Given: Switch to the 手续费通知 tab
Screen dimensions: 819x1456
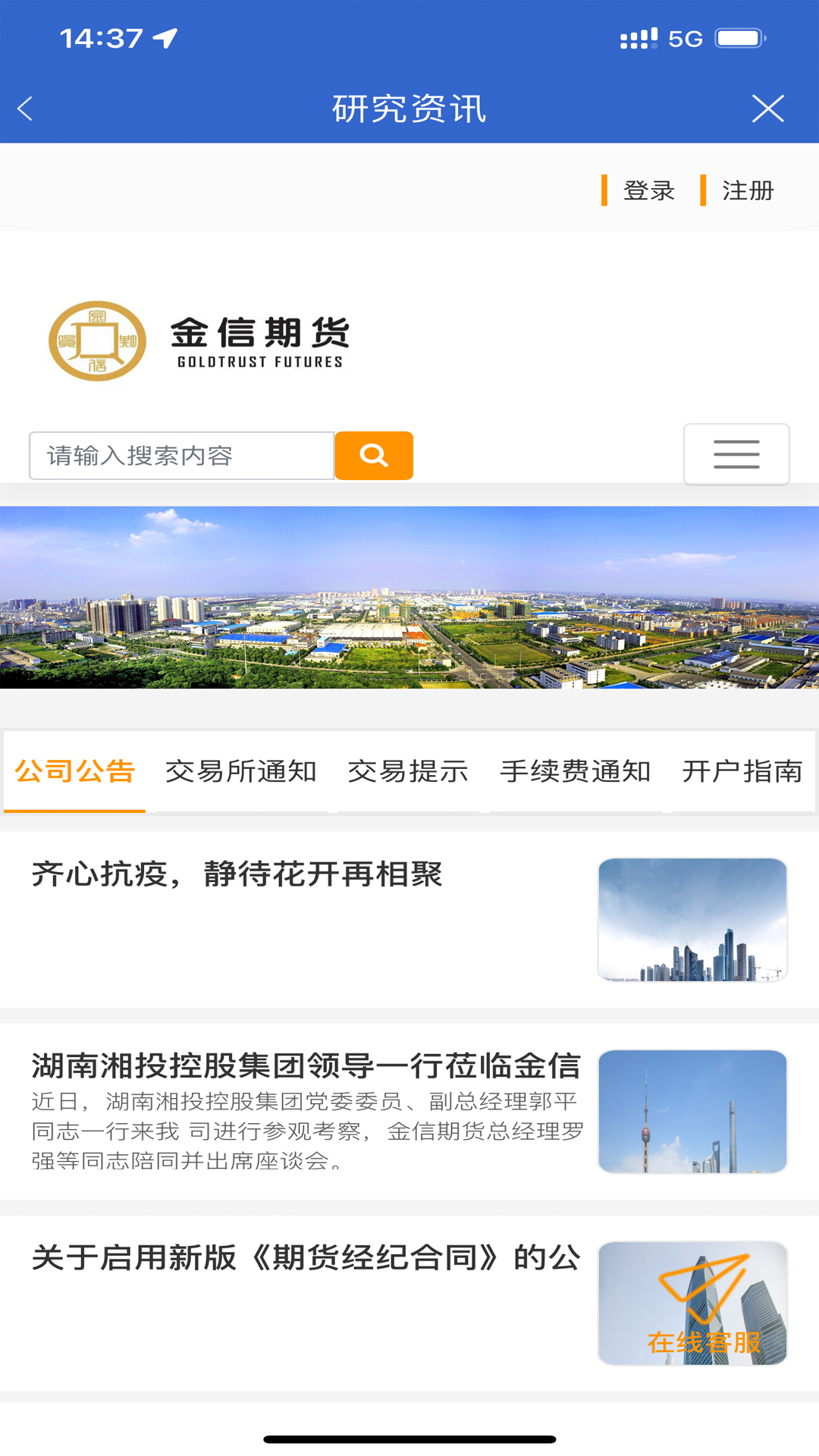Looking at the screenshot, I should (576, 771).
